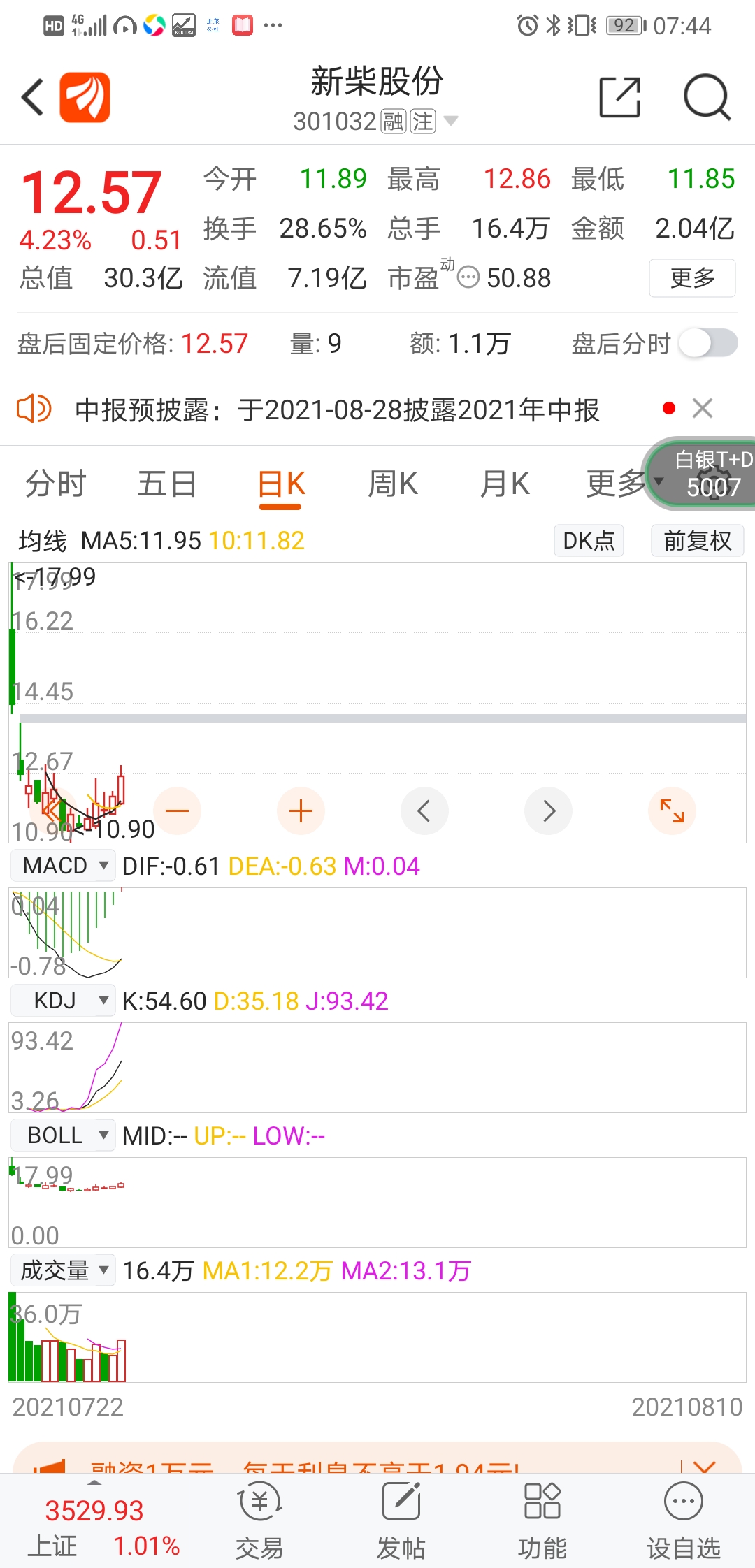Viewport: 755px width, 1568px height.
Task: Share this stock page
Action: click(620, 97)
